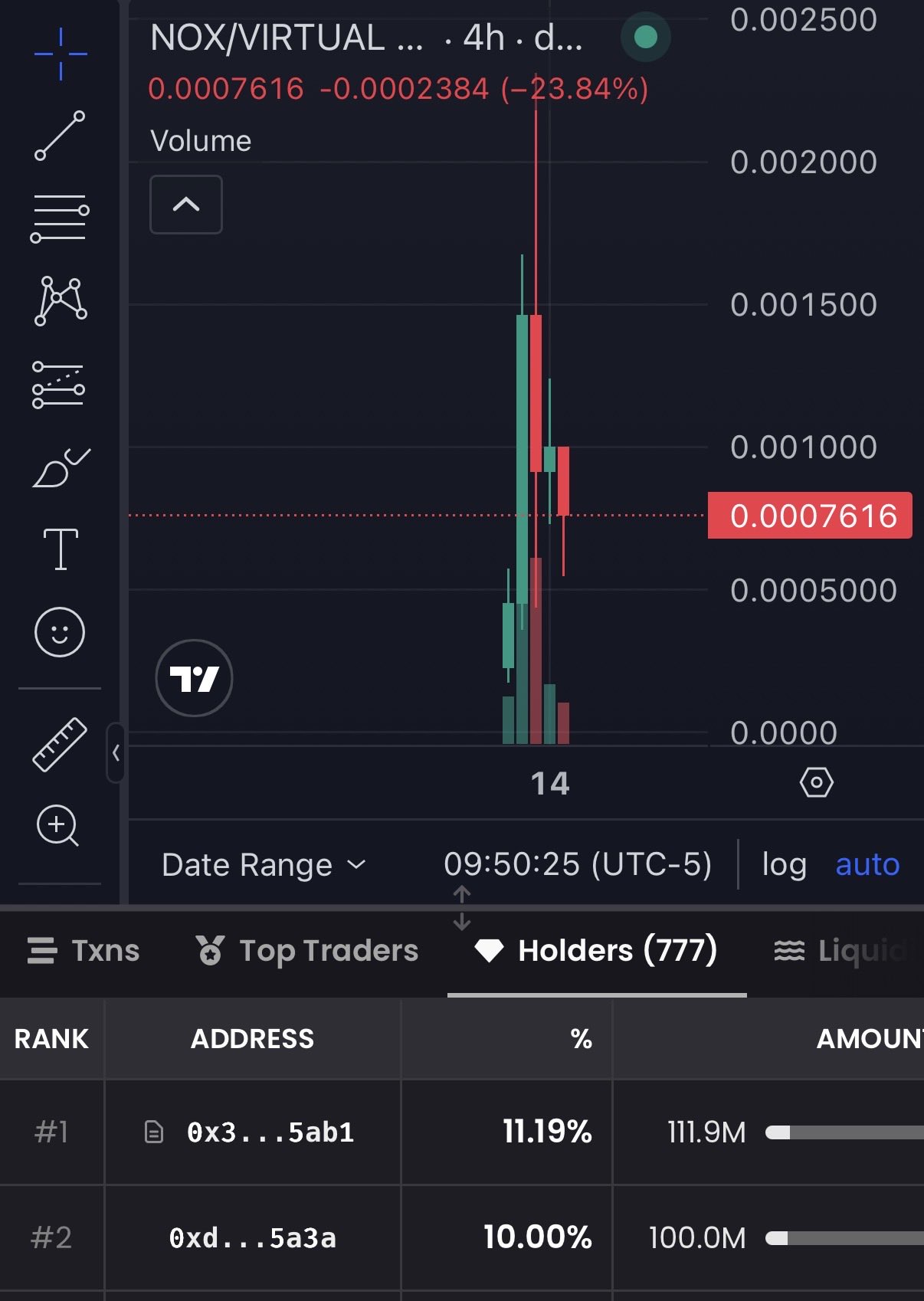Open the Fibonacci retracement tool
924x1301 pixels.
coord(60,218)
